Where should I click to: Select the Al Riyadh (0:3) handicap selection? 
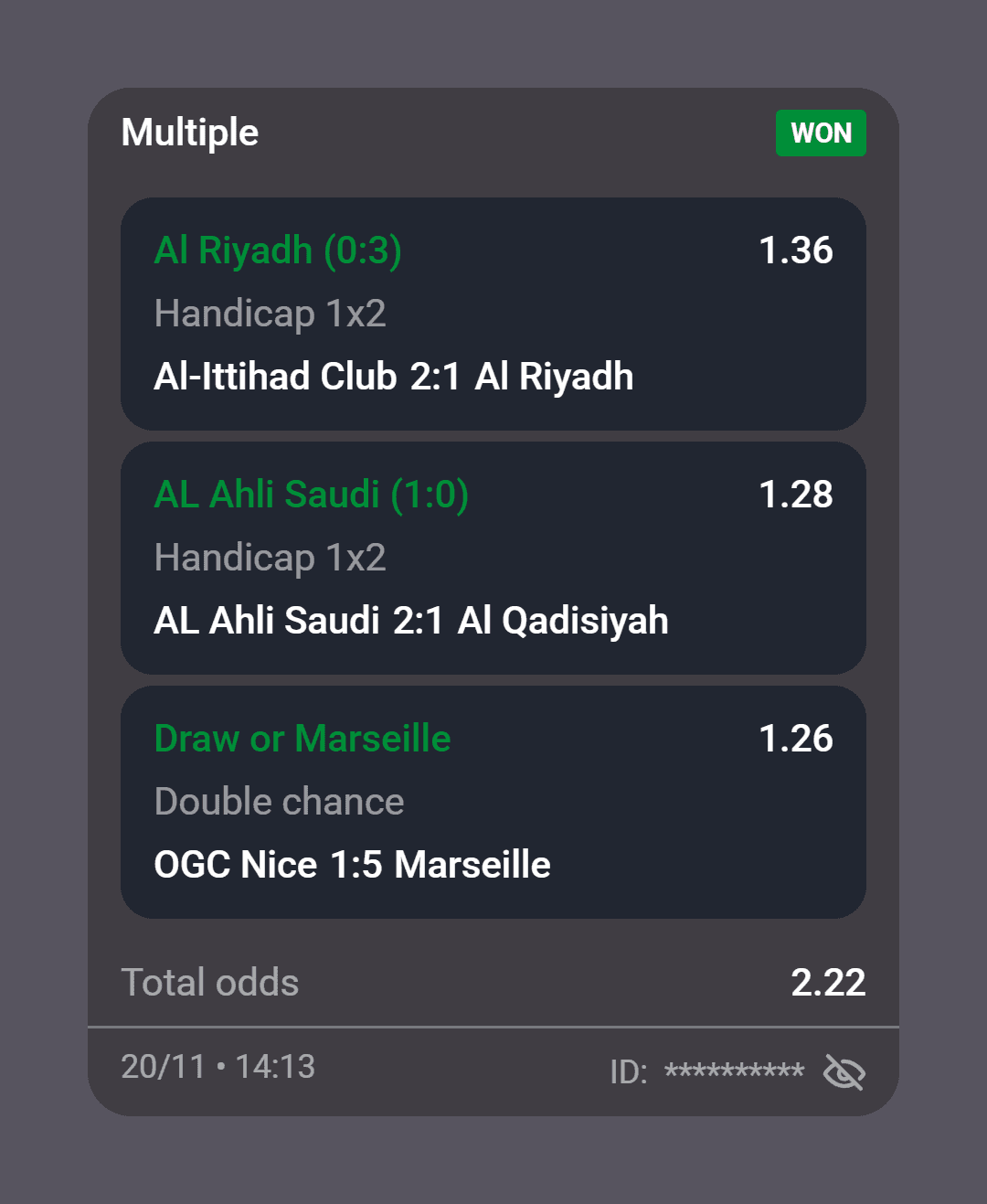[x=279, y=250]
